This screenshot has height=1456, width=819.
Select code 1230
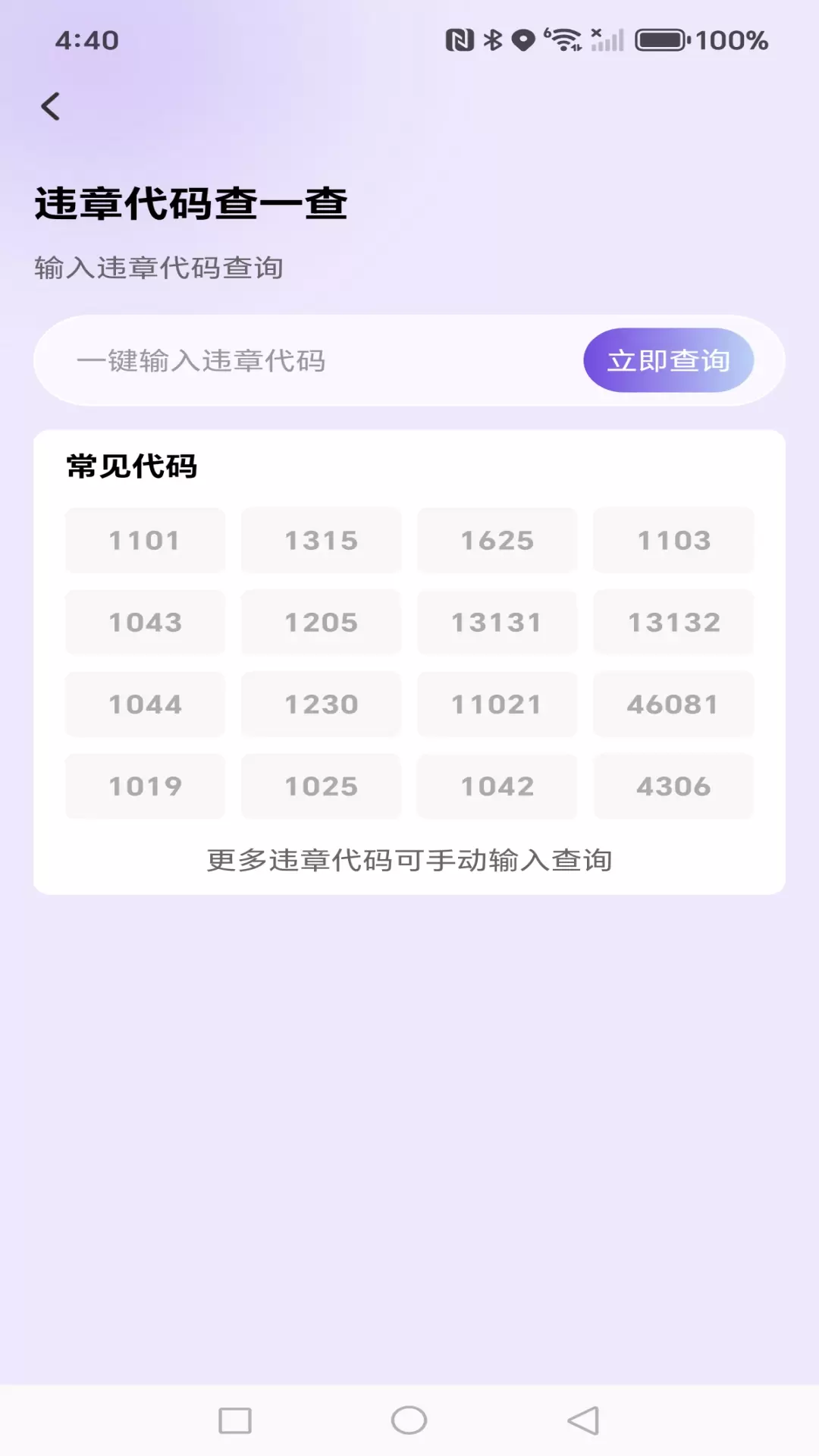(321, 704)
